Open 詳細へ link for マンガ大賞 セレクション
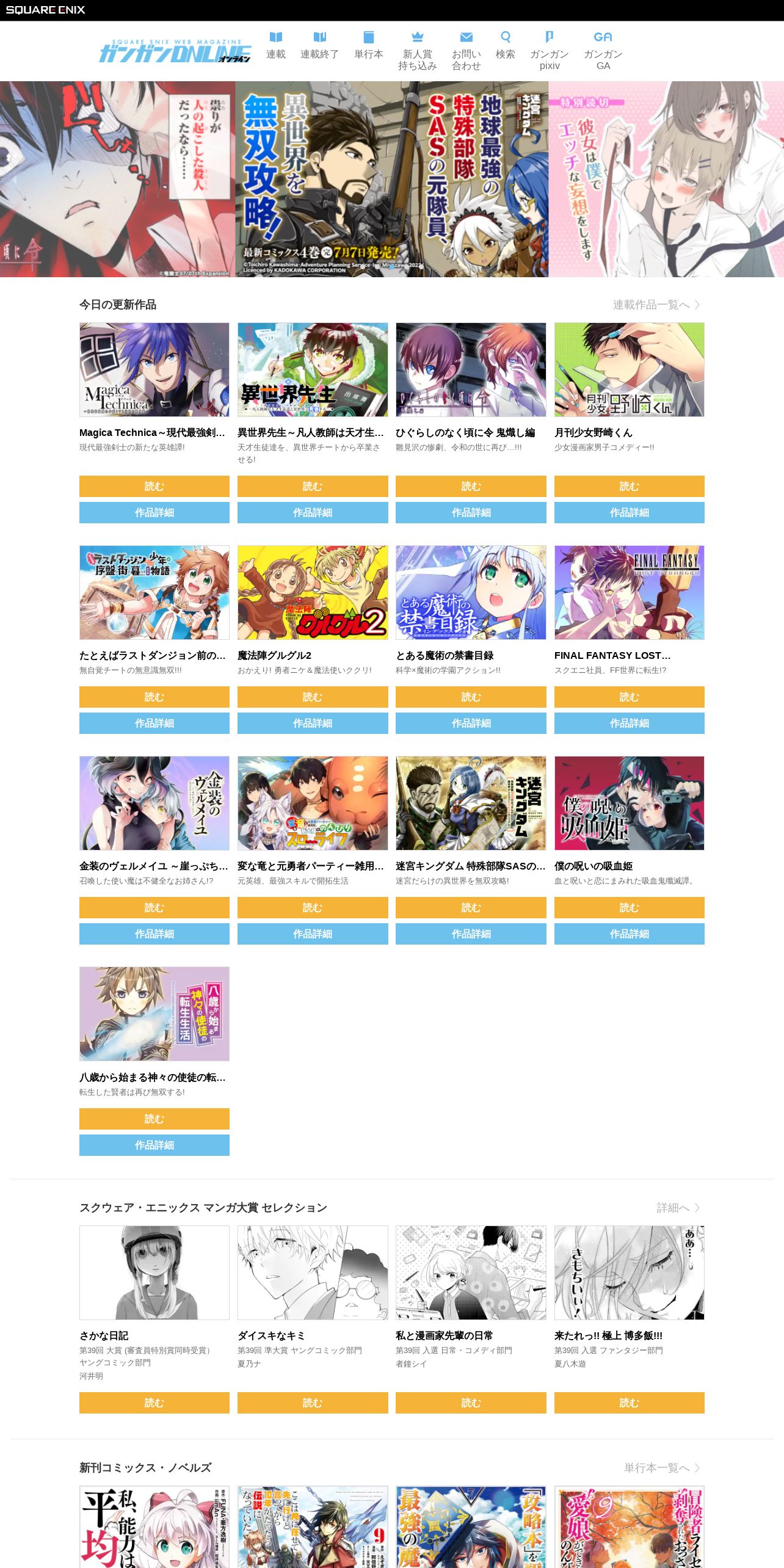Image resolution: width=784 pixels, height=1568 pixels. click(x=678, y=1208)
